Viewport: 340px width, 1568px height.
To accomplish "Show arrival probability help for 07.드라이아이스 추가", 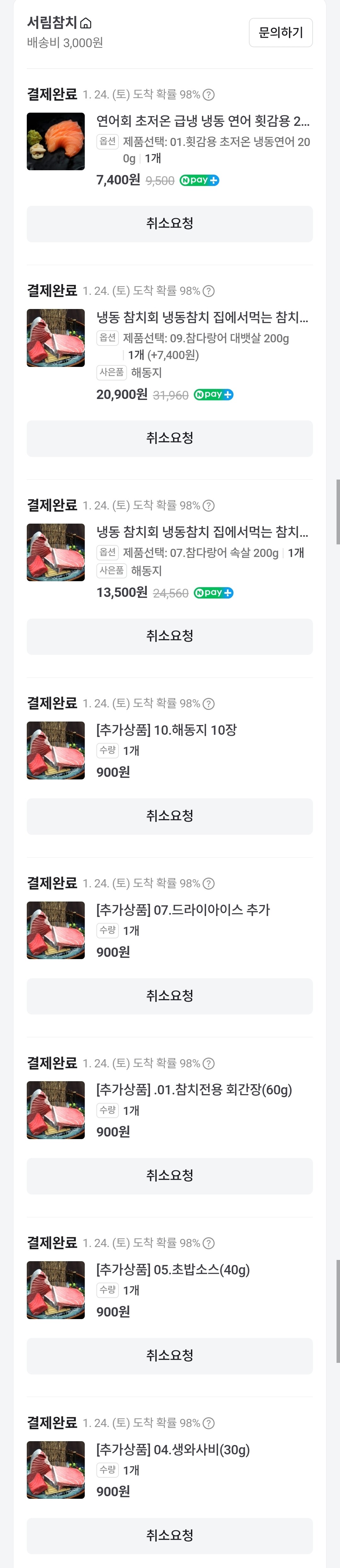I will click(208, 883).
